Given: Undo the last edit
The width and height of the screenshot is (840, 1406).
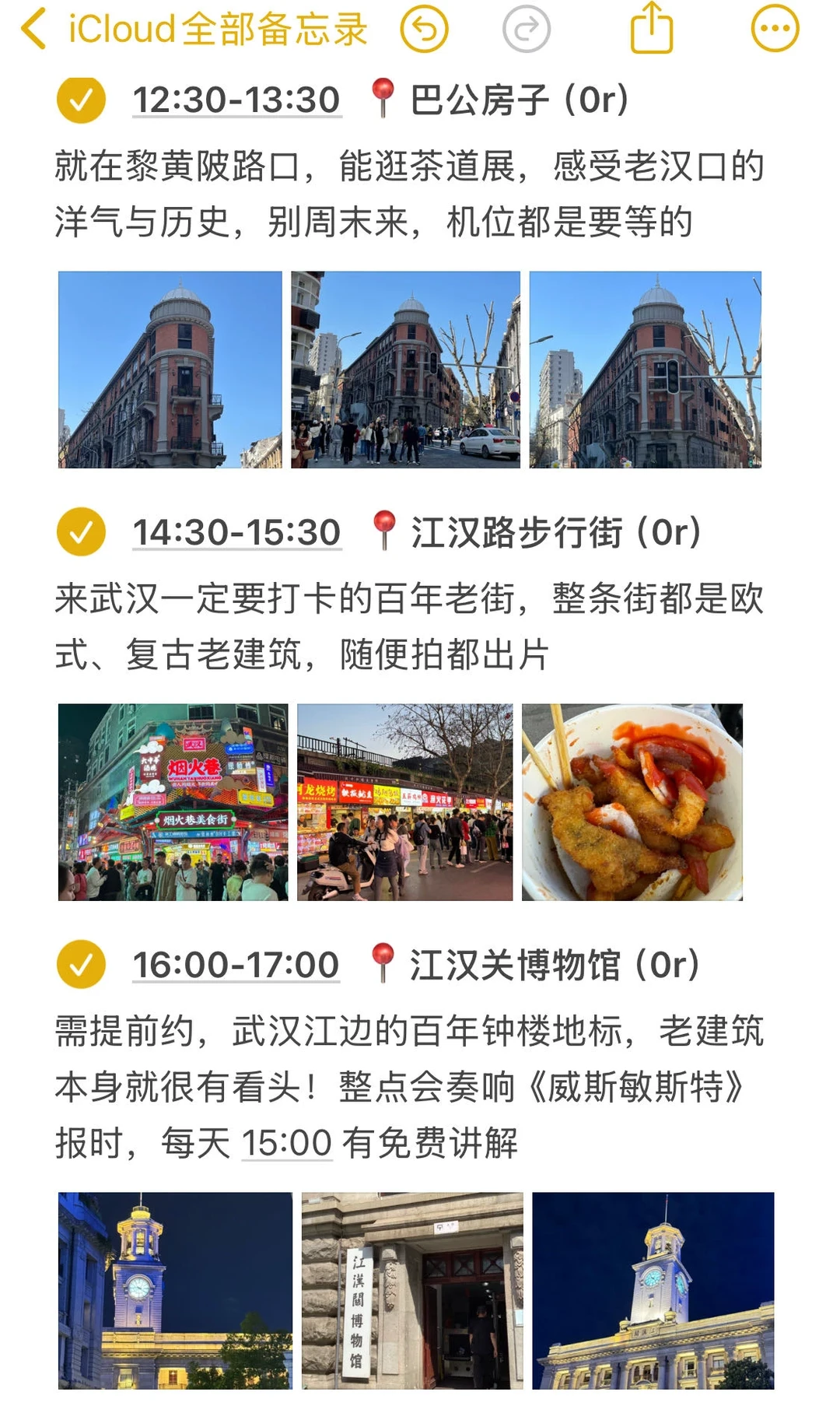Looking at the screenshot, I should point(424,29).
